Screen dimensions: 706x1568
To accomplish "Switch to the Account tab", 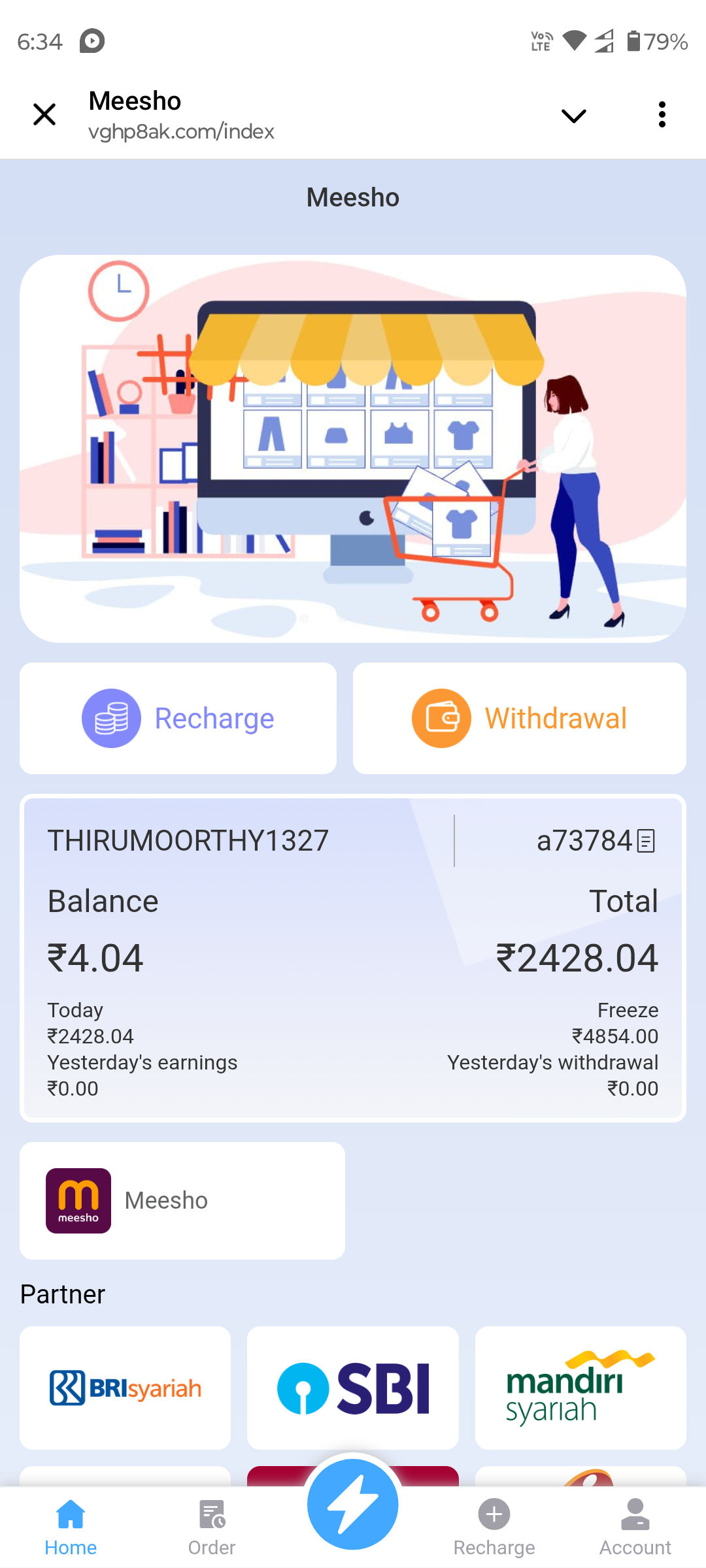I will [635, 1527].
